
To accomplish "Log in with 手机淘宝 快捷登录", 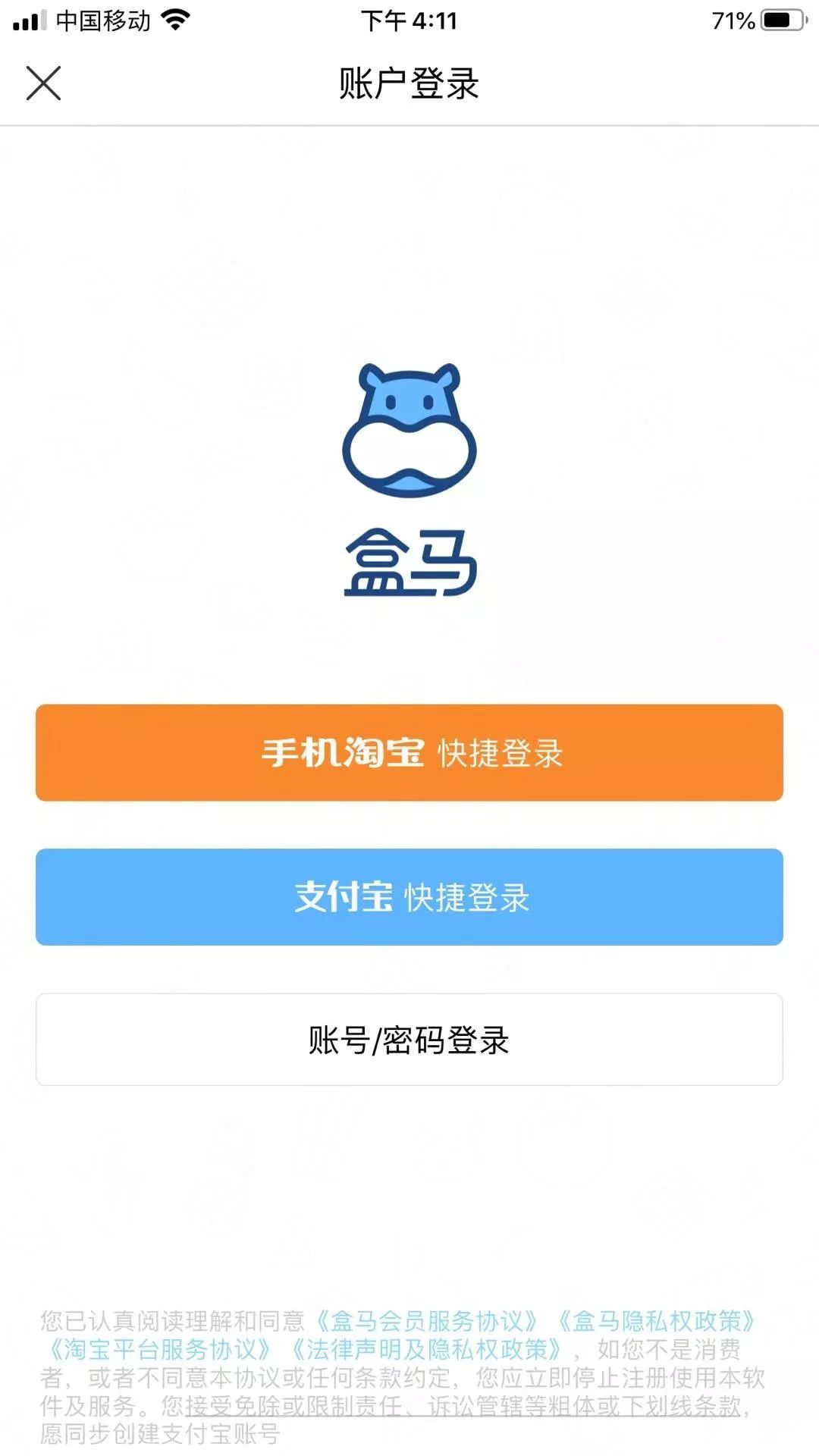I will click(409, 752).
